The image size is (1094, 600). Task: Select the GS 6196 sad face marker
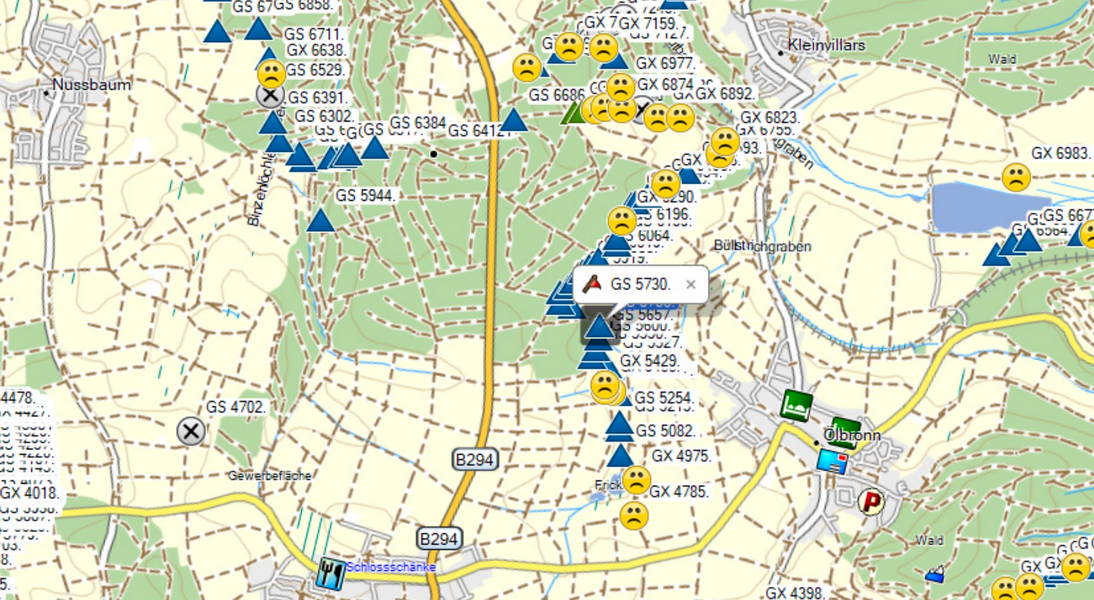(x=622, y=220)
